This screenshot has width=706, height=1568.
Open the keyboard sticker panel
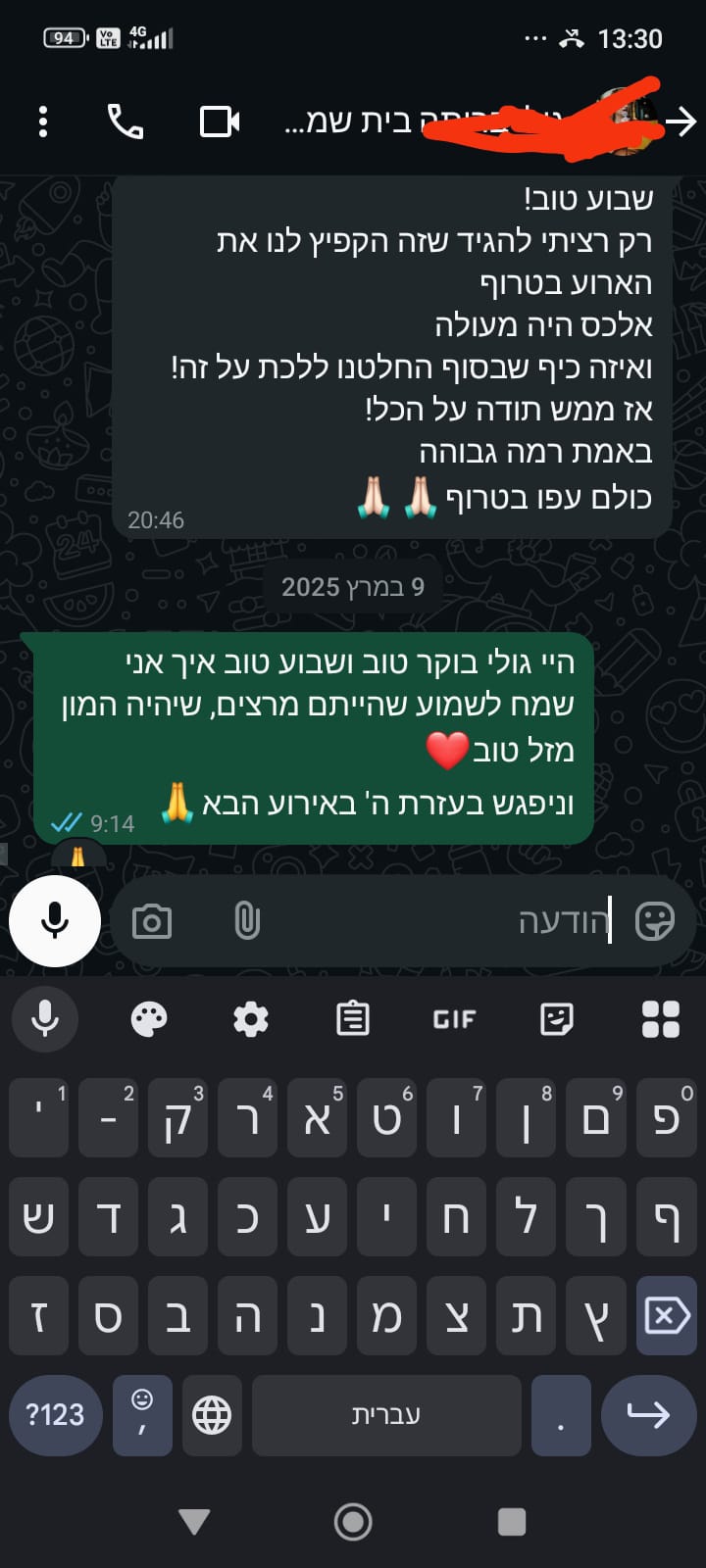point(557,1019)
